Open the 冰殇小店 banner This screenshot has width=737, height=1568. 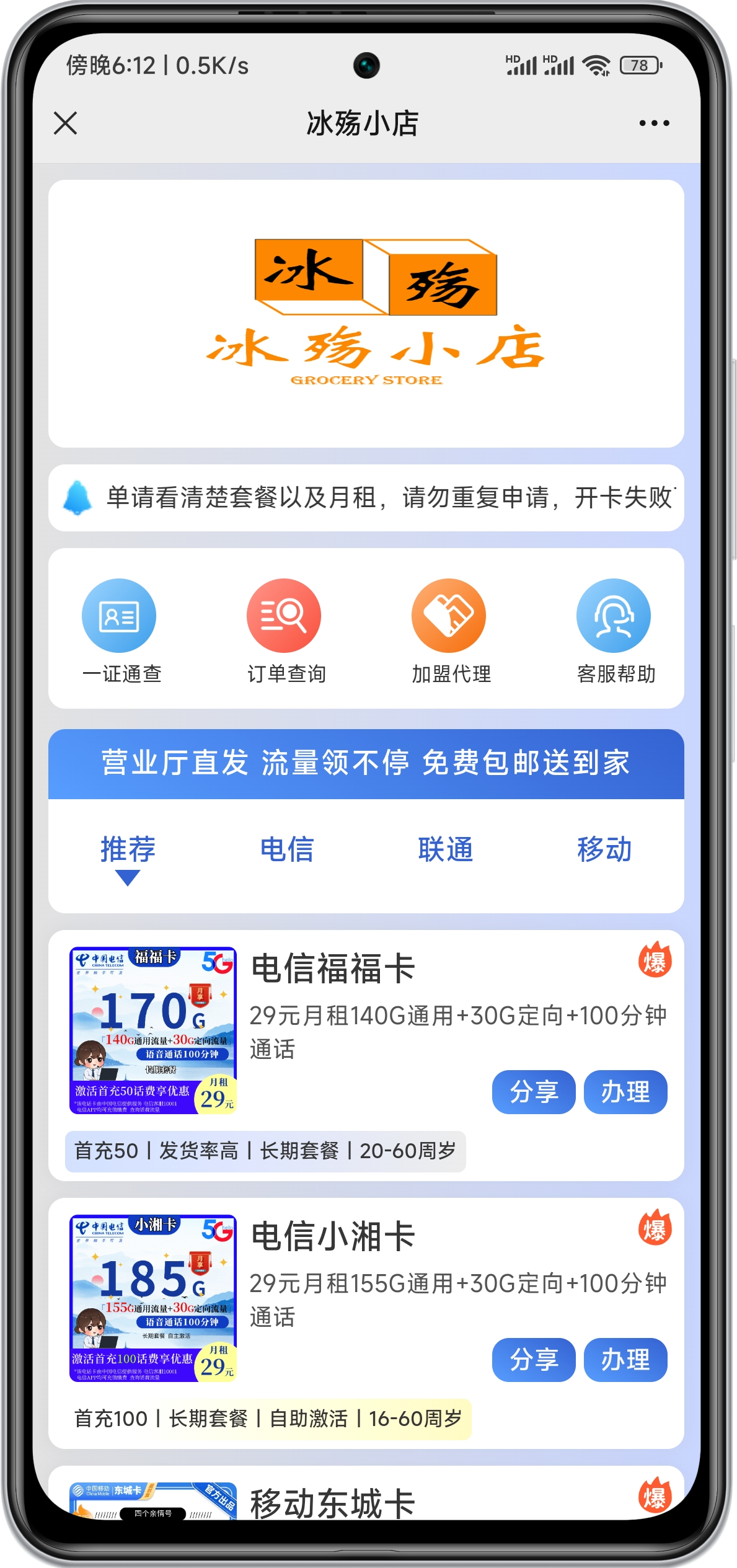pos(366,314)
